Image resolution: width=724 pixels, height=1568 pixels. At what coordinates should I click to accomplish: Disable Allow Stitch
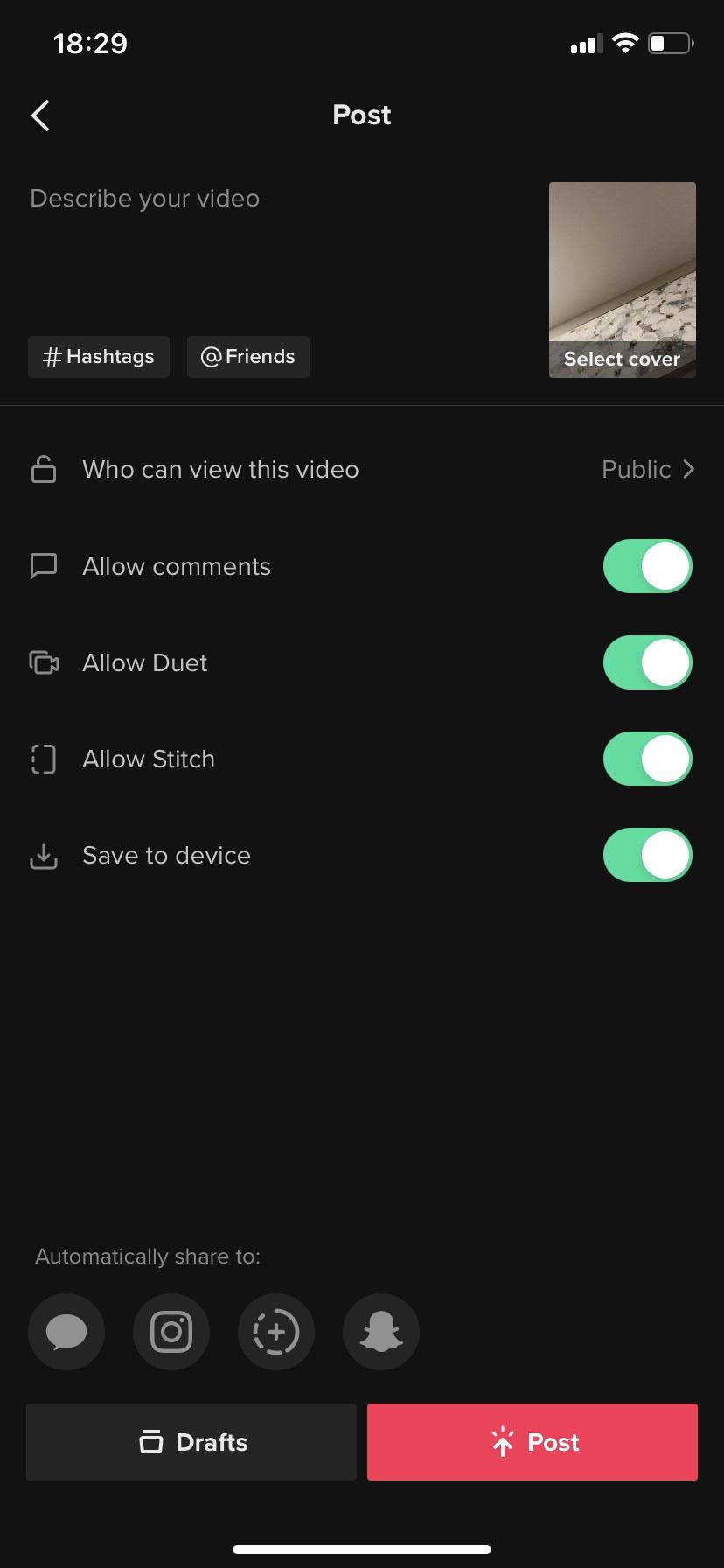click(647, 759)
